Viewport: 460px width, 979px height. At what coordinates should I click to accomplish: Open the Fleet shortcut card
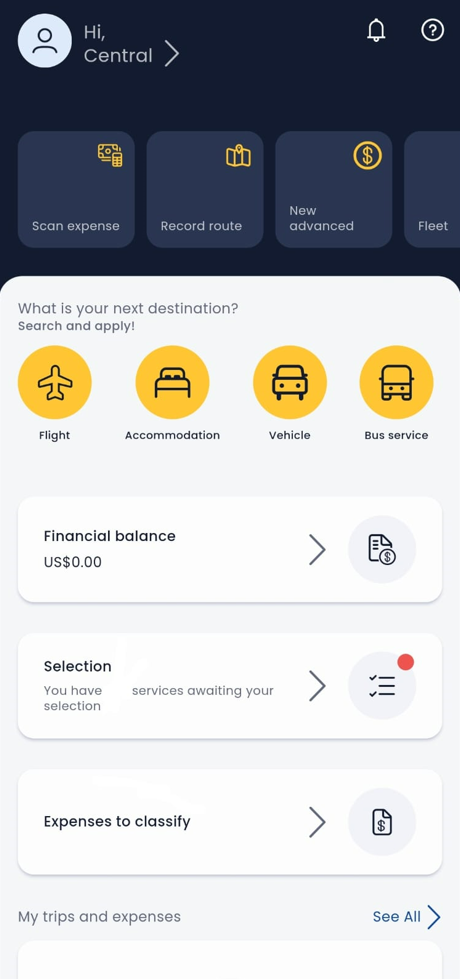point(432,189)
